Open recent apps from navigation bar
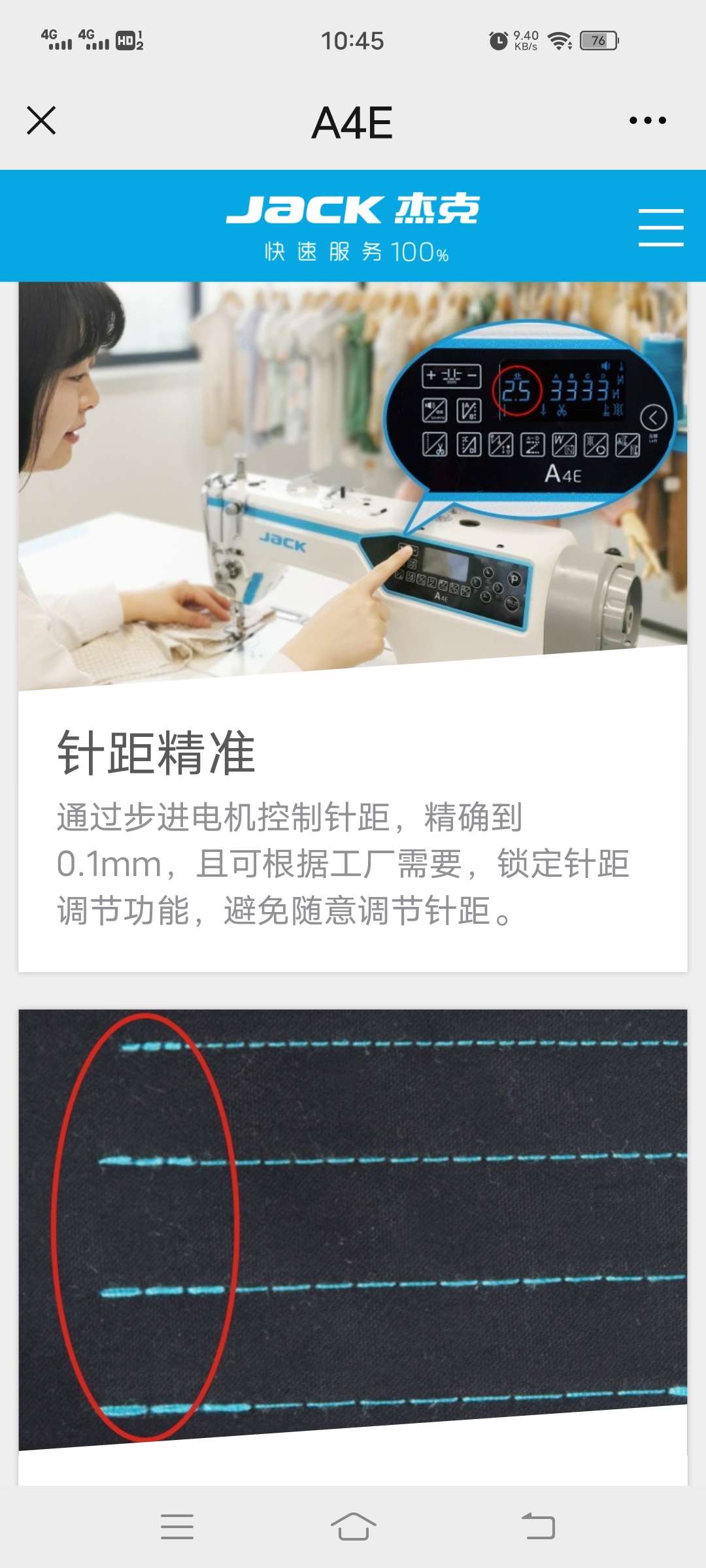This screenshot has height=1568, width=706. pos(177,1526)
